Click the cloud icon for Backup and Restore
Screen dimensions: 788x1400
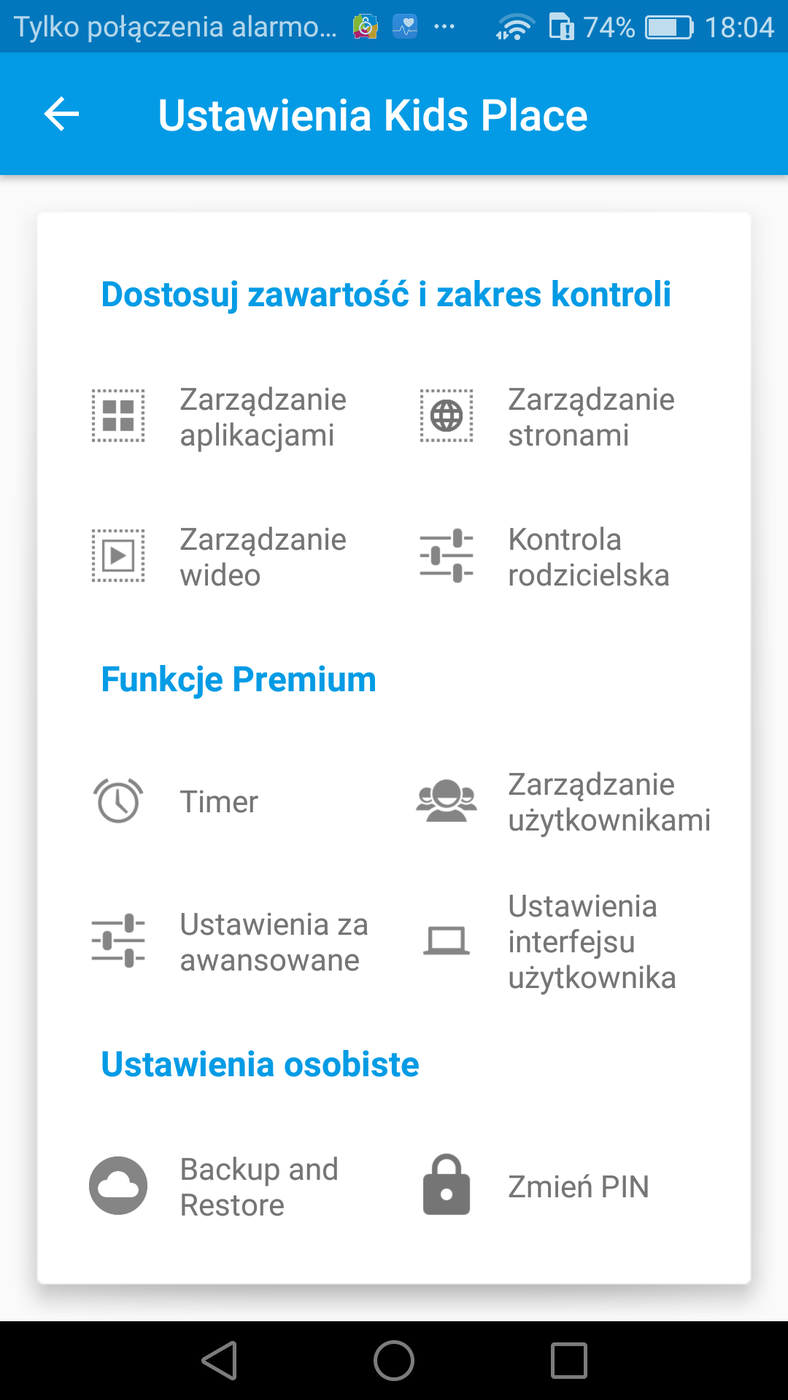point(118,1185)
